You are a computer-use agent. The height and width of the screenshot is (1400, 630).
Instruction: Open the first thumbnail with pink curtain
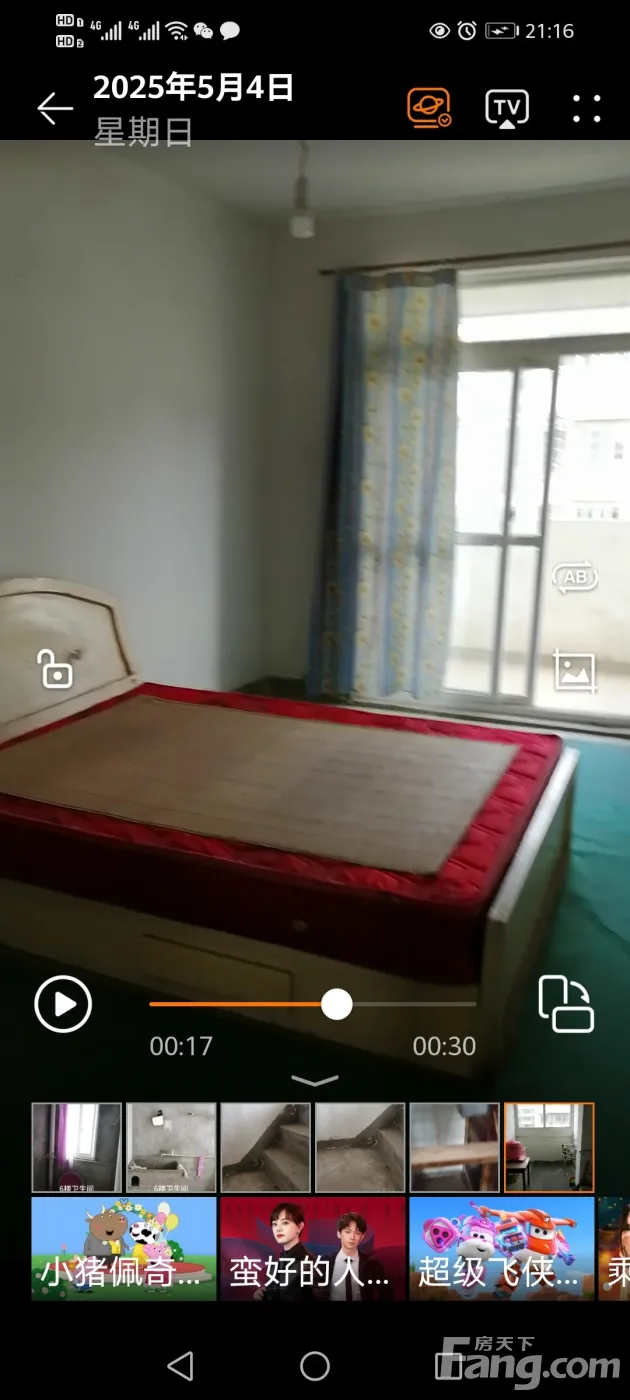point(77,1147)
